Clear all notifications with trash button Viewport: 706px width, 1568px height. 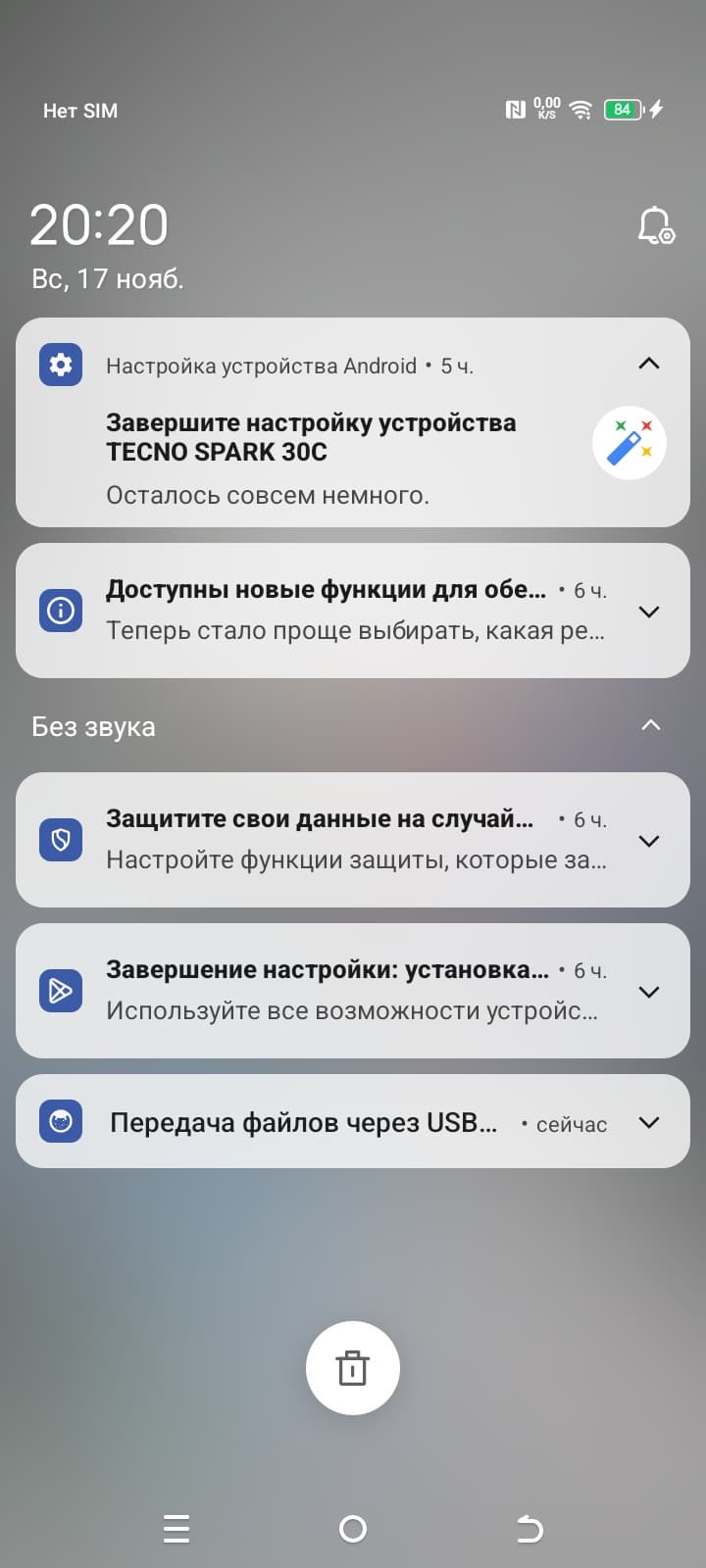(353, 1368)
